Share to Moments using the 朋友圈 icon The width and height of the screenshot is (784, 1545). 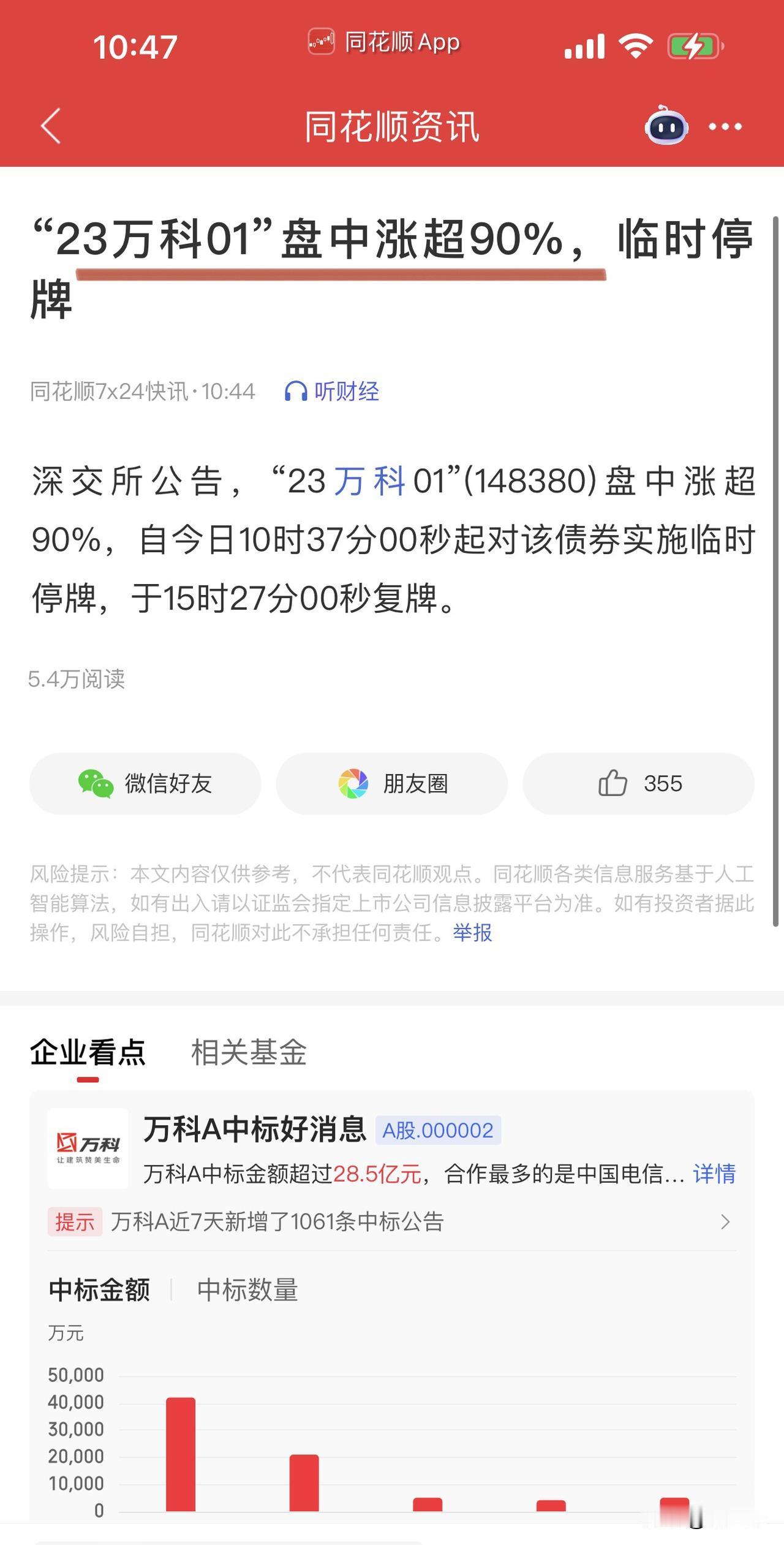pos(352,783)
